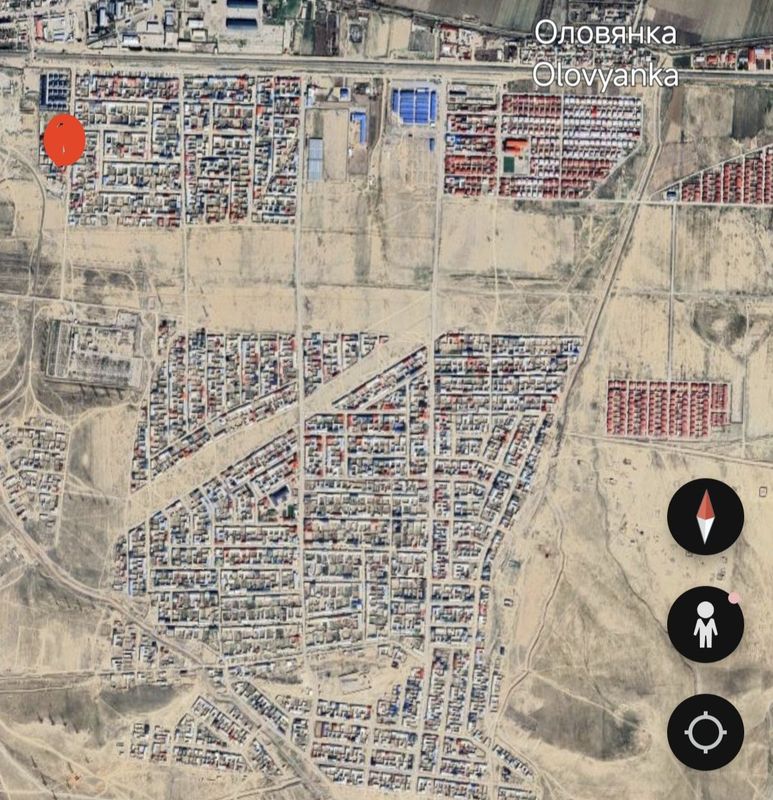Center the map on my location

tap(705, 732)
